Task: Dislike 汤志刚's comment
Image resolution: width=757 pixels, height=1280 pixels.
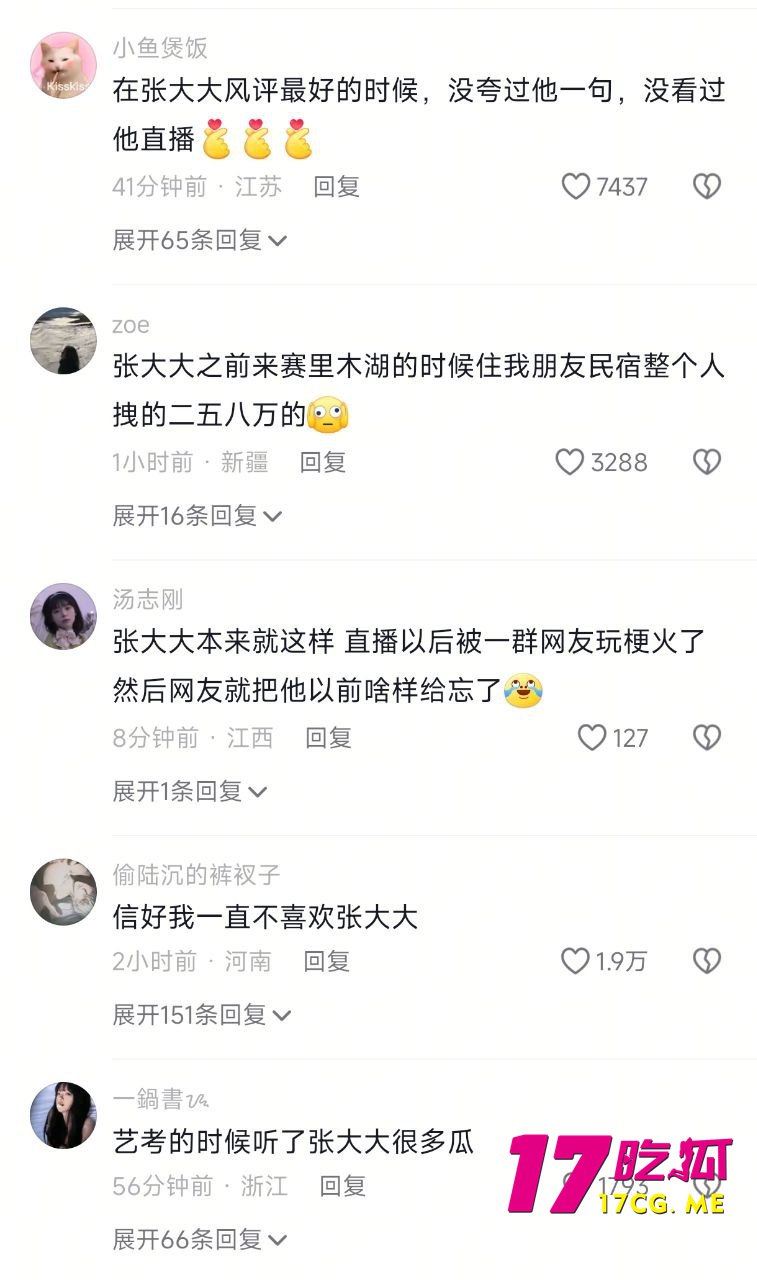Action: click(x=707, y=738)
